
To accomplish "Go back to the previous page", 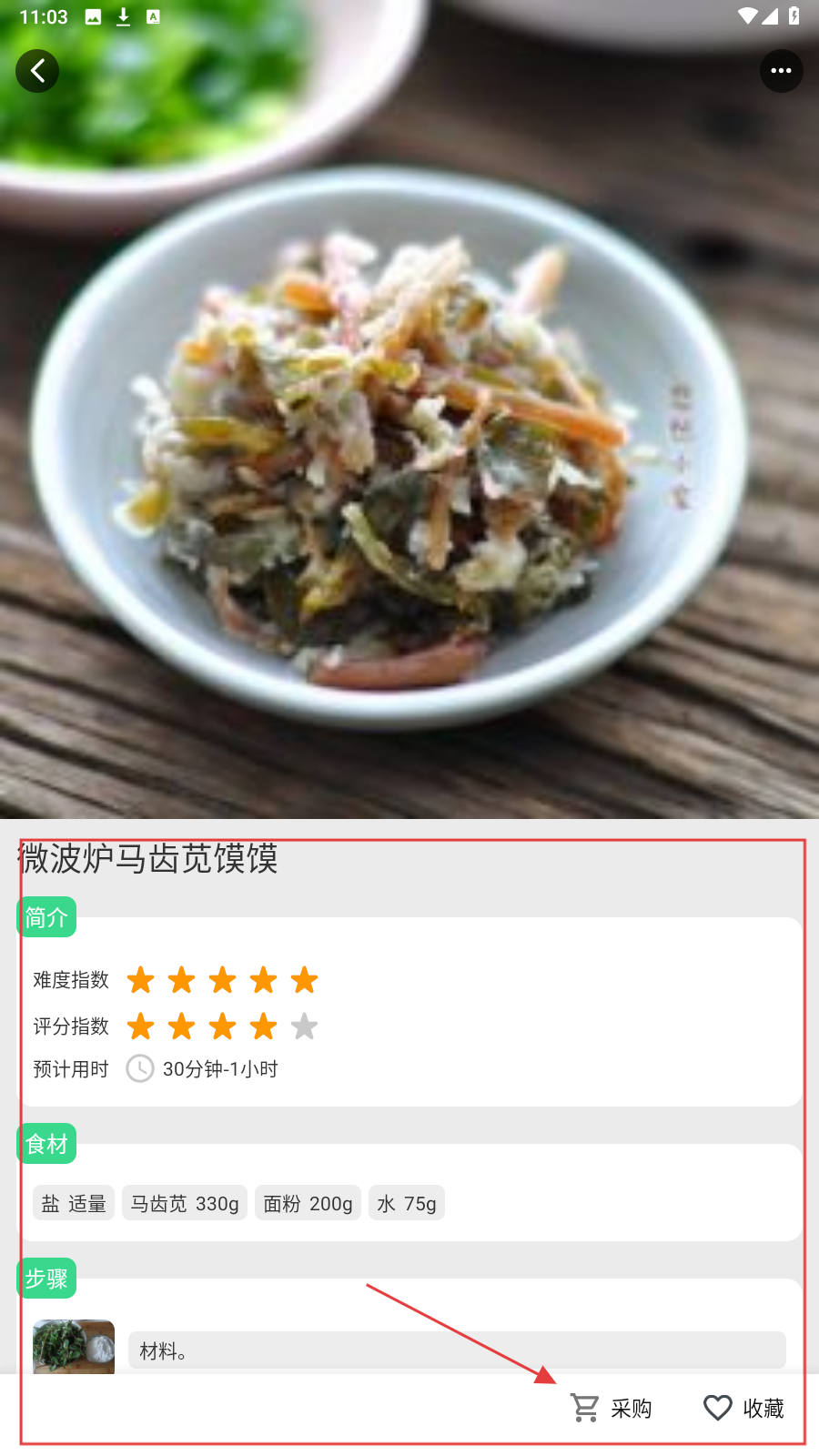I will [x=37, y=71].
